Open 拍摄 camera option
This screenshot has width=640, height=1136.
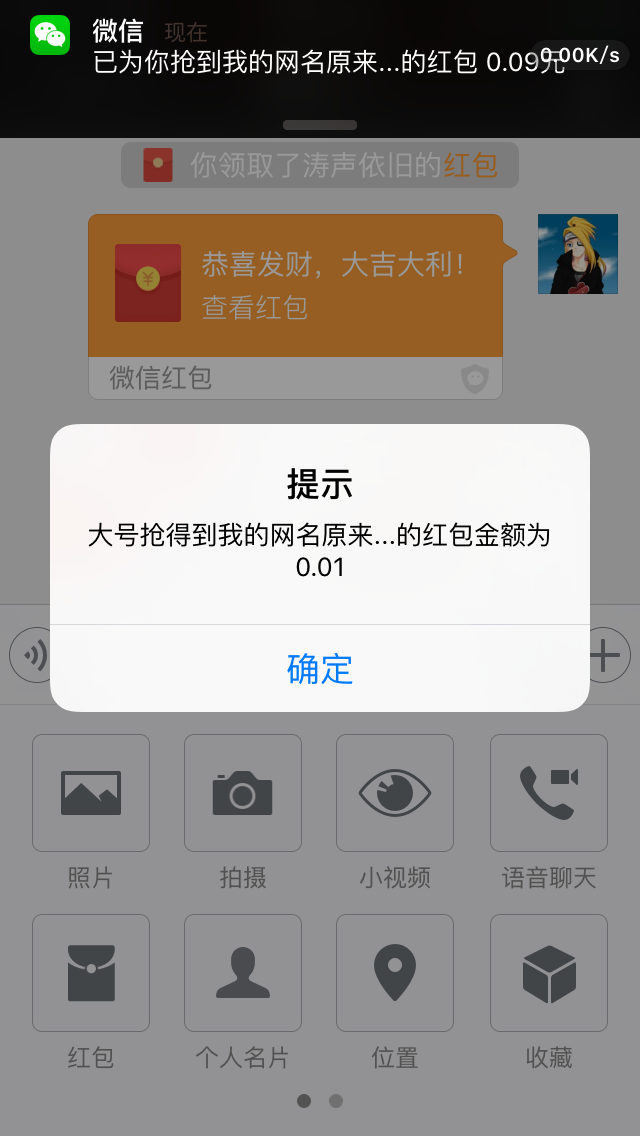243,793
